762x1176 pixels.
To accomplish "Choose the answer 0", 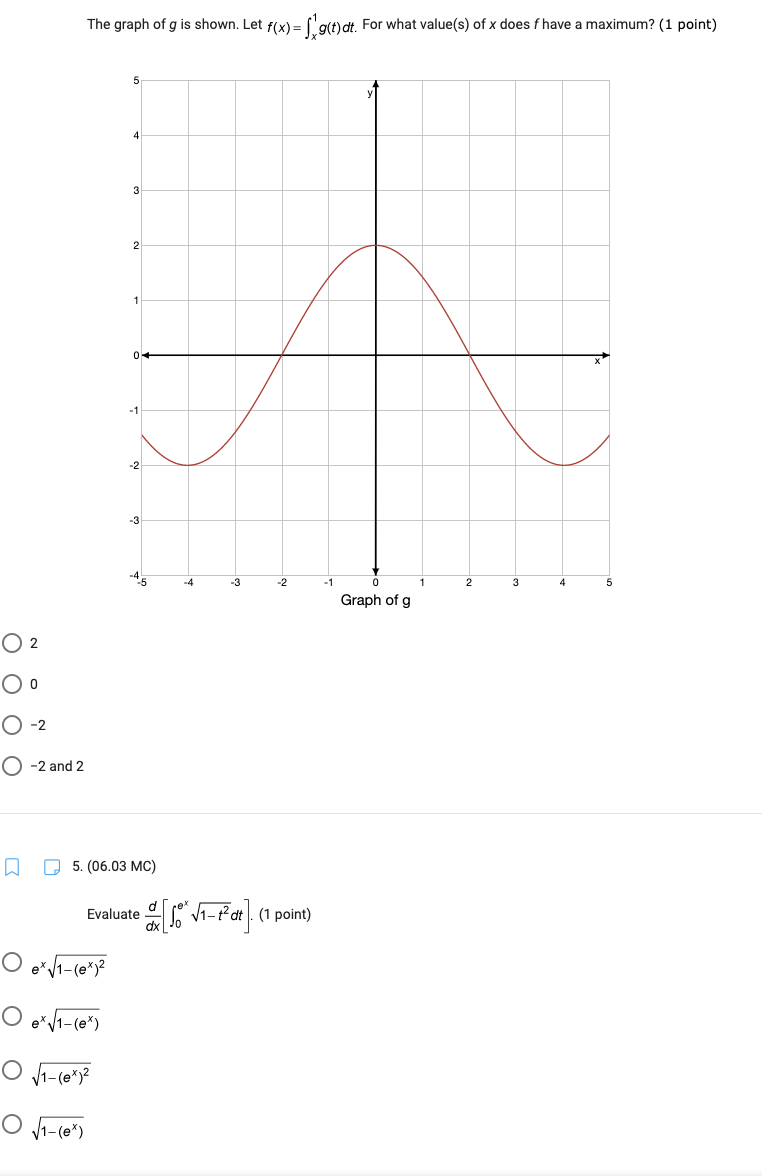I will tap(13, 684).
